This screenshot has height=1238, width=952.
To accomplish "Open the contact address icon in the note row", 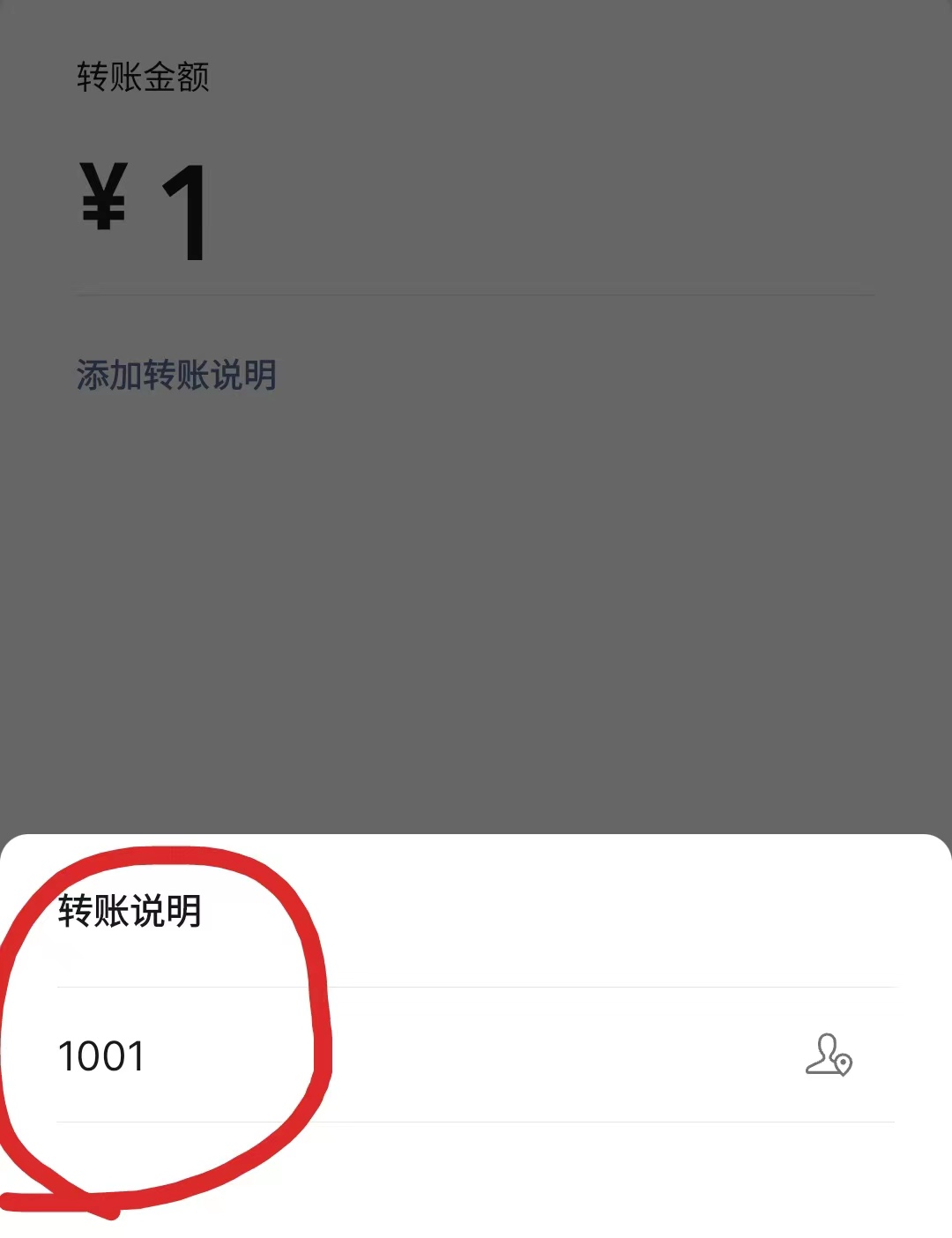I will click(x=829, y=1055).
